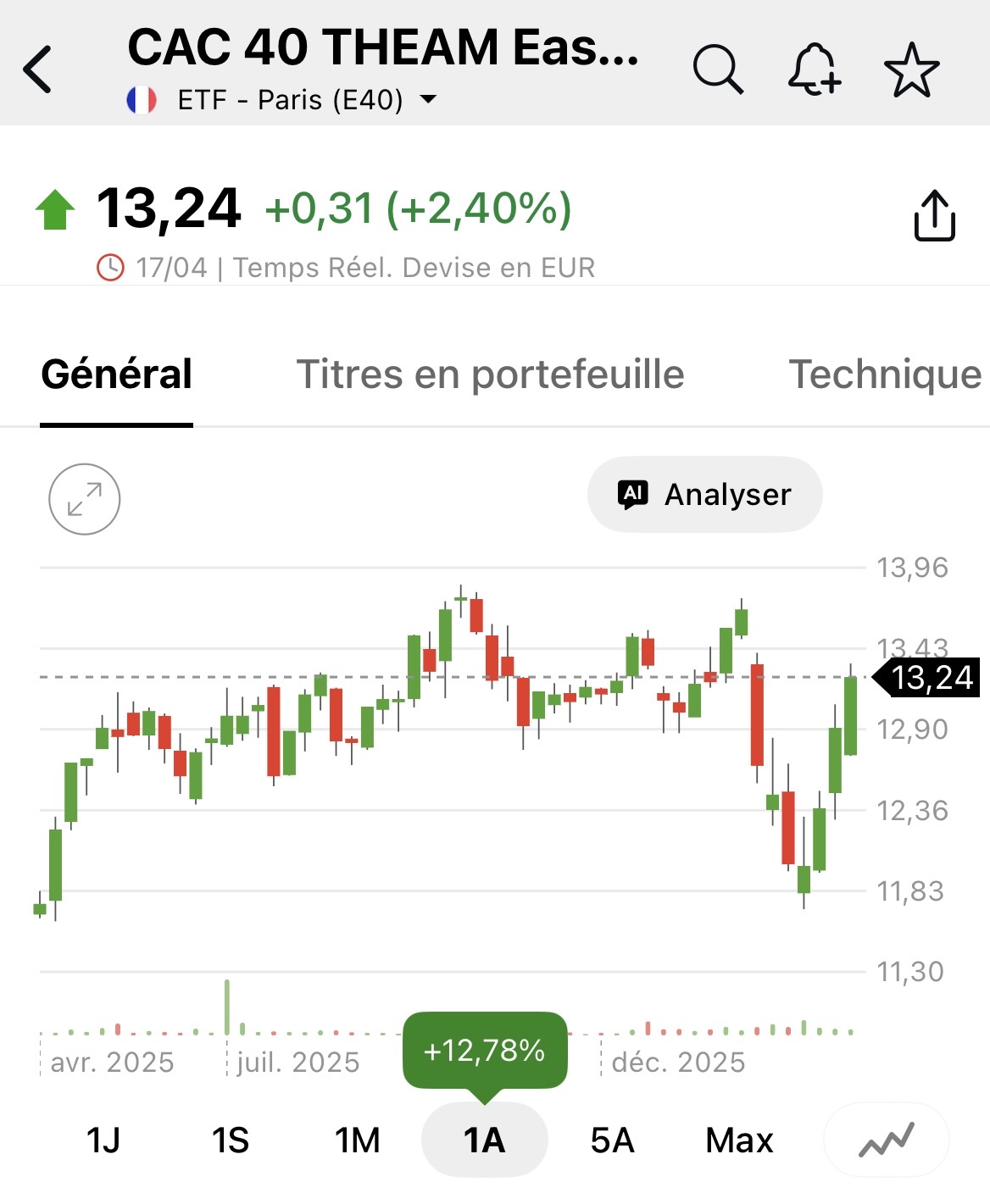
Task: Display the Max chart range
Action: click(739, 1140)
